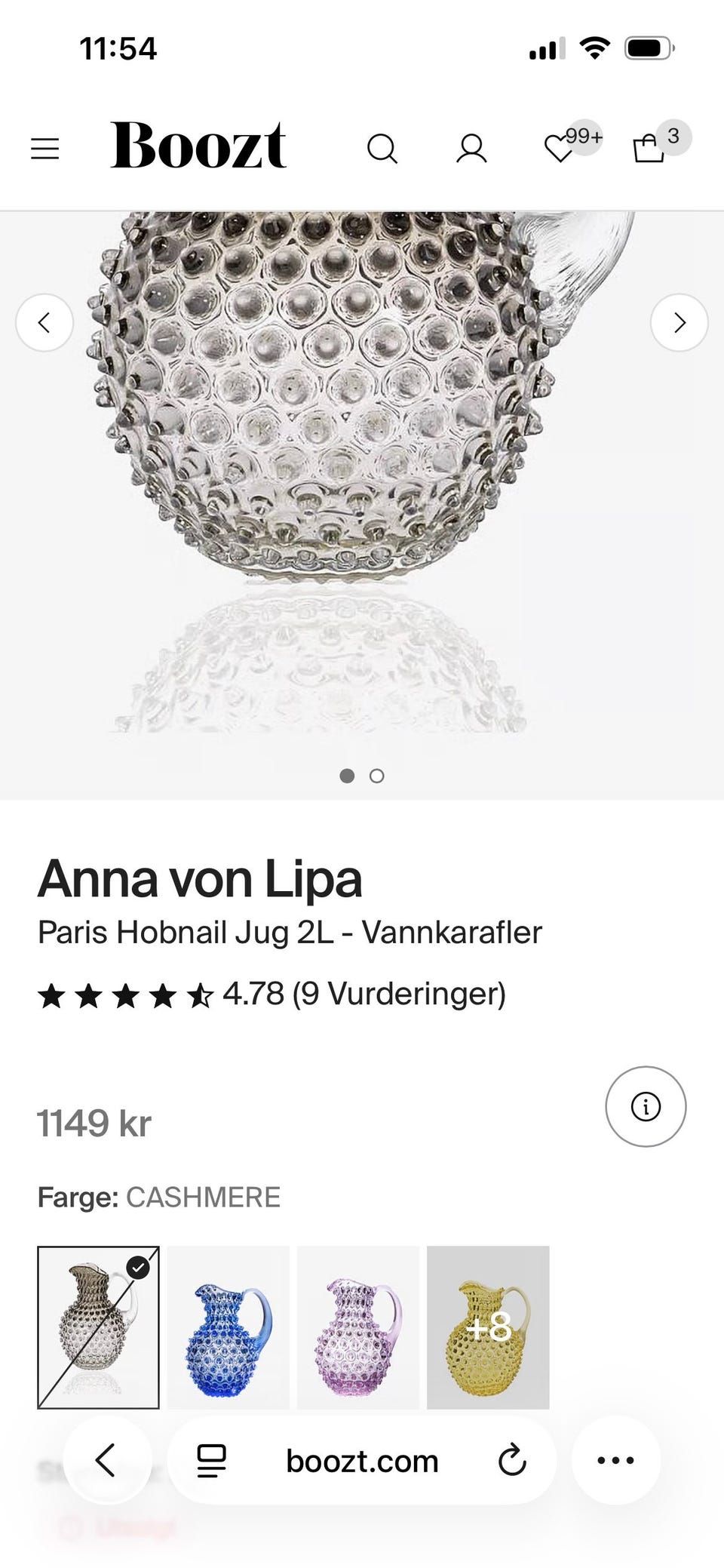Reload the boozt.com page
The image size is (724, 1568).
tap(512, 1461)
